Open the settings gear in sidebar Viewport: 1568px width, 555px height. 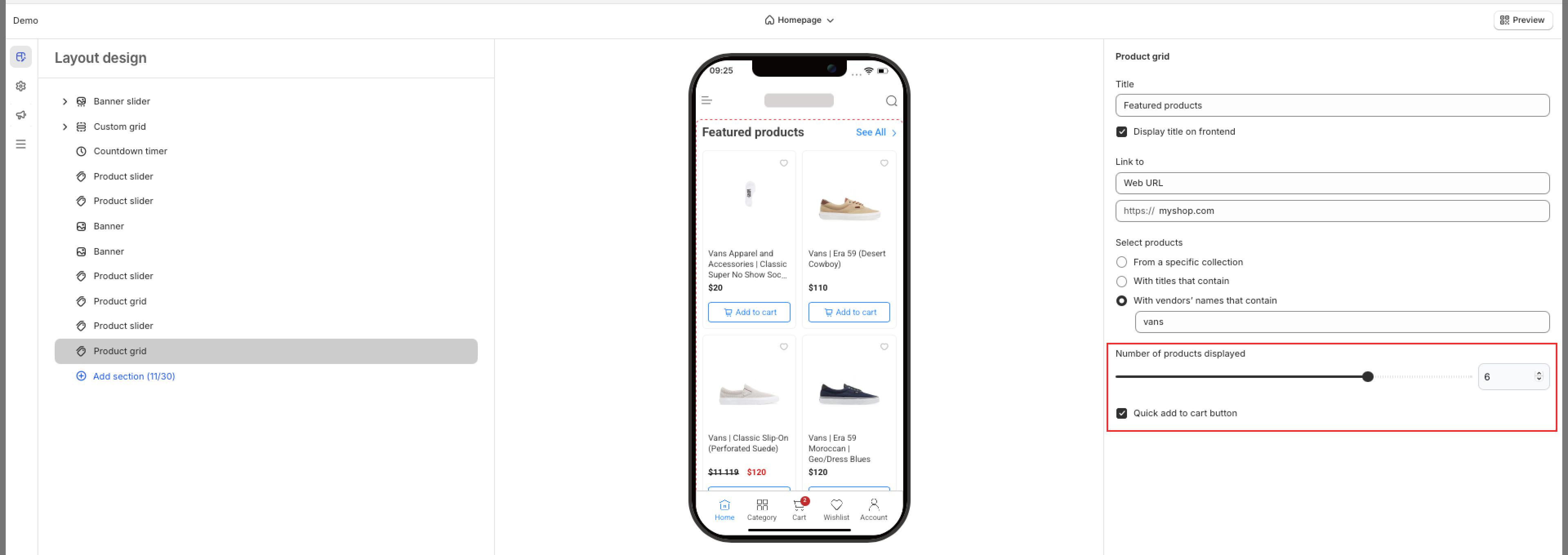21,87
